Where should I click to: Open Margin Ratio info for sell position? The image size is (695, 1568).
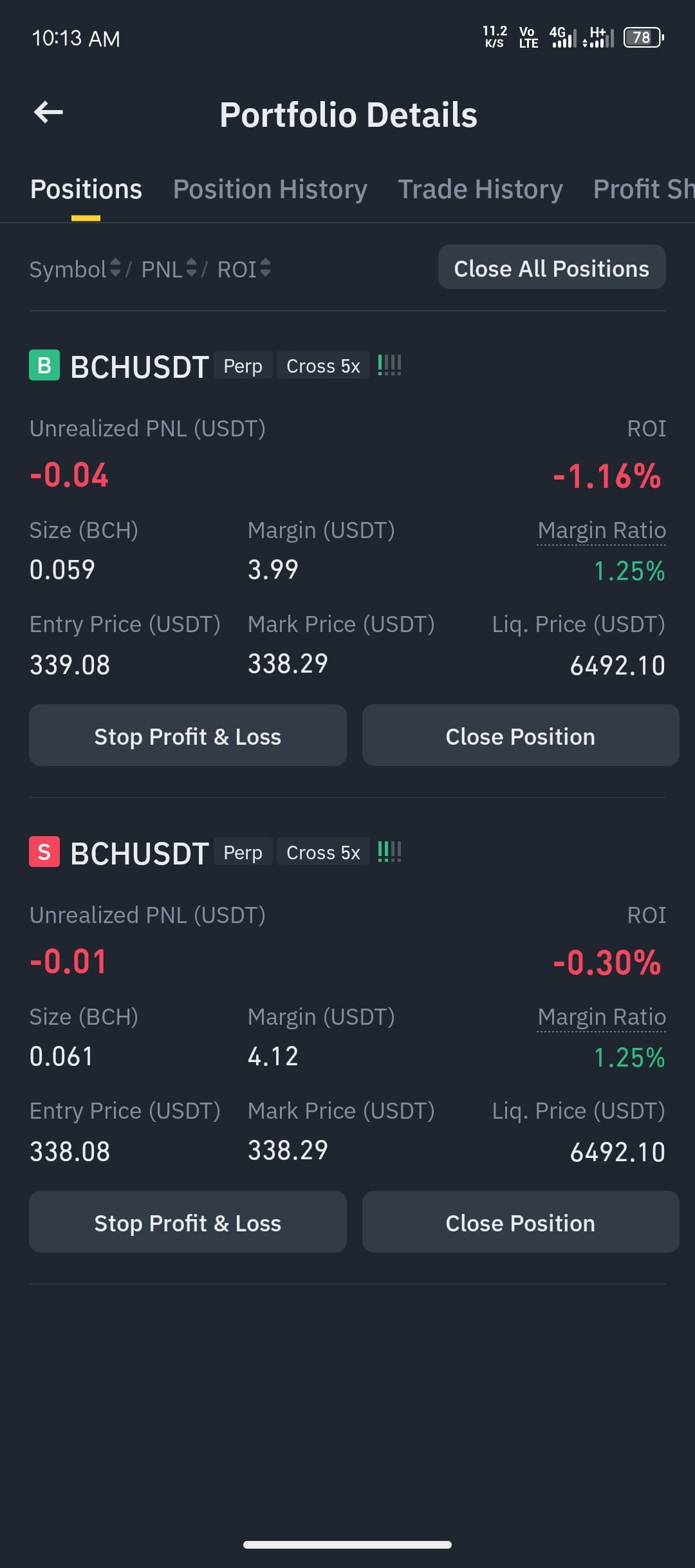point(602,1017)
